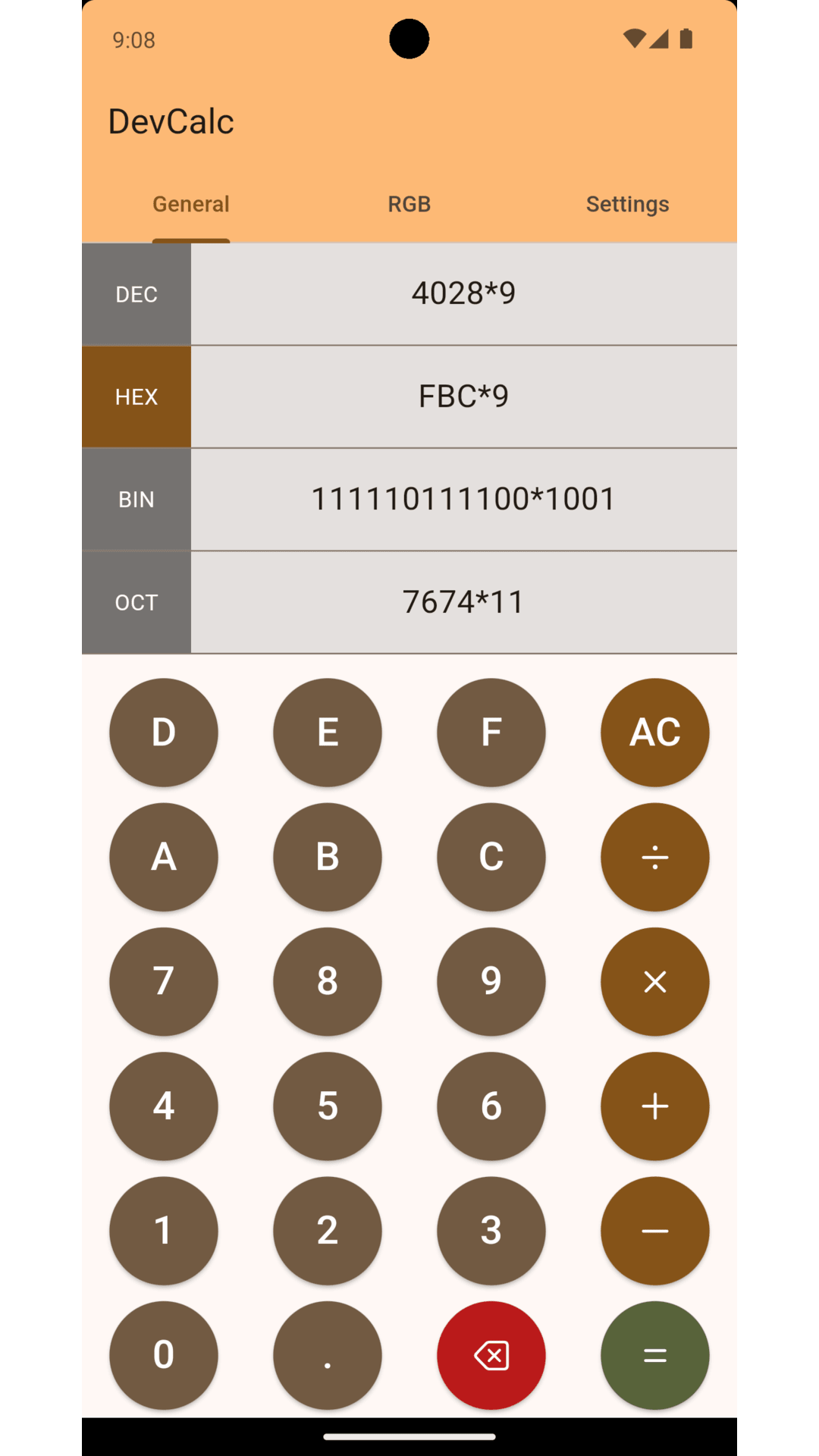
Task: Tap the minus operator key
Action: click(655, 1231)
